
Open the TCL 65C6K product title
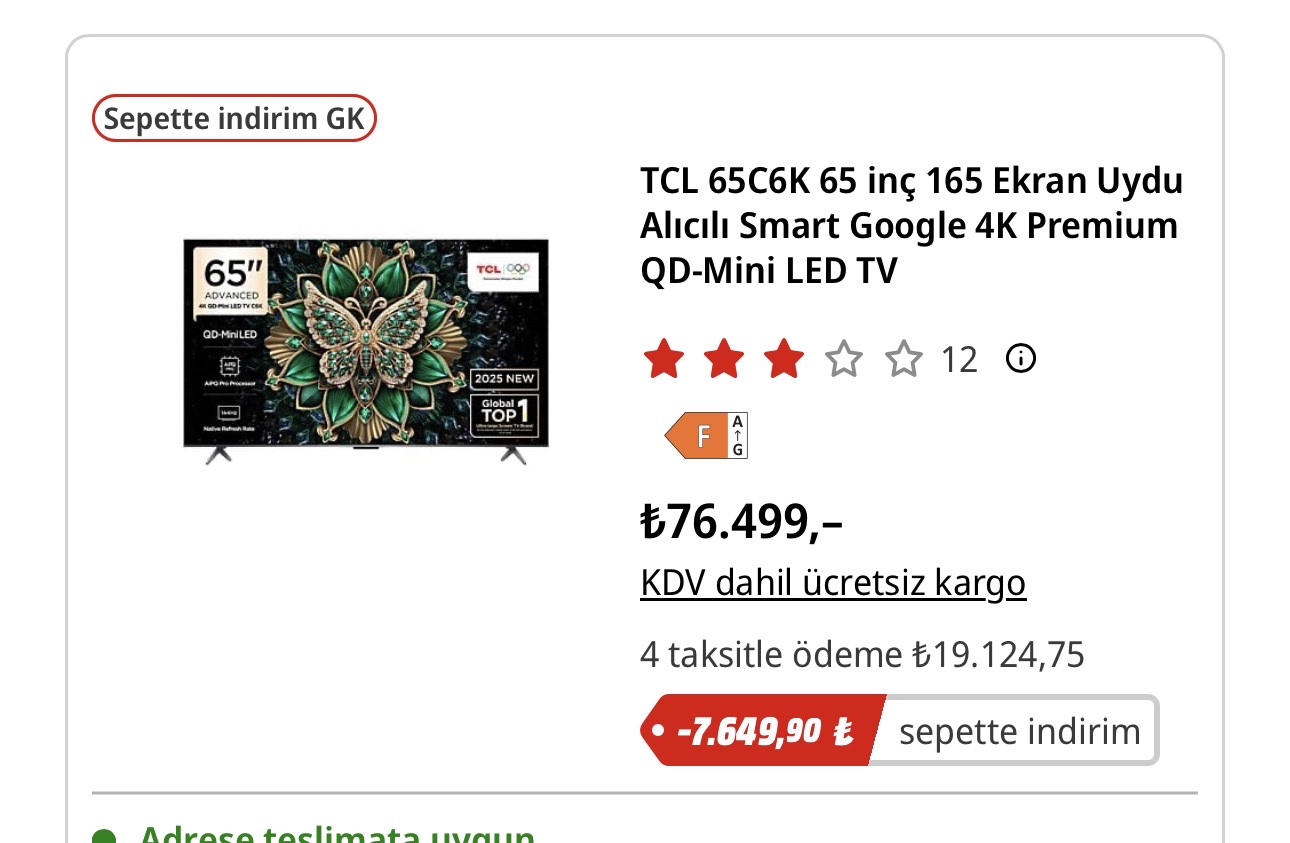910,226
